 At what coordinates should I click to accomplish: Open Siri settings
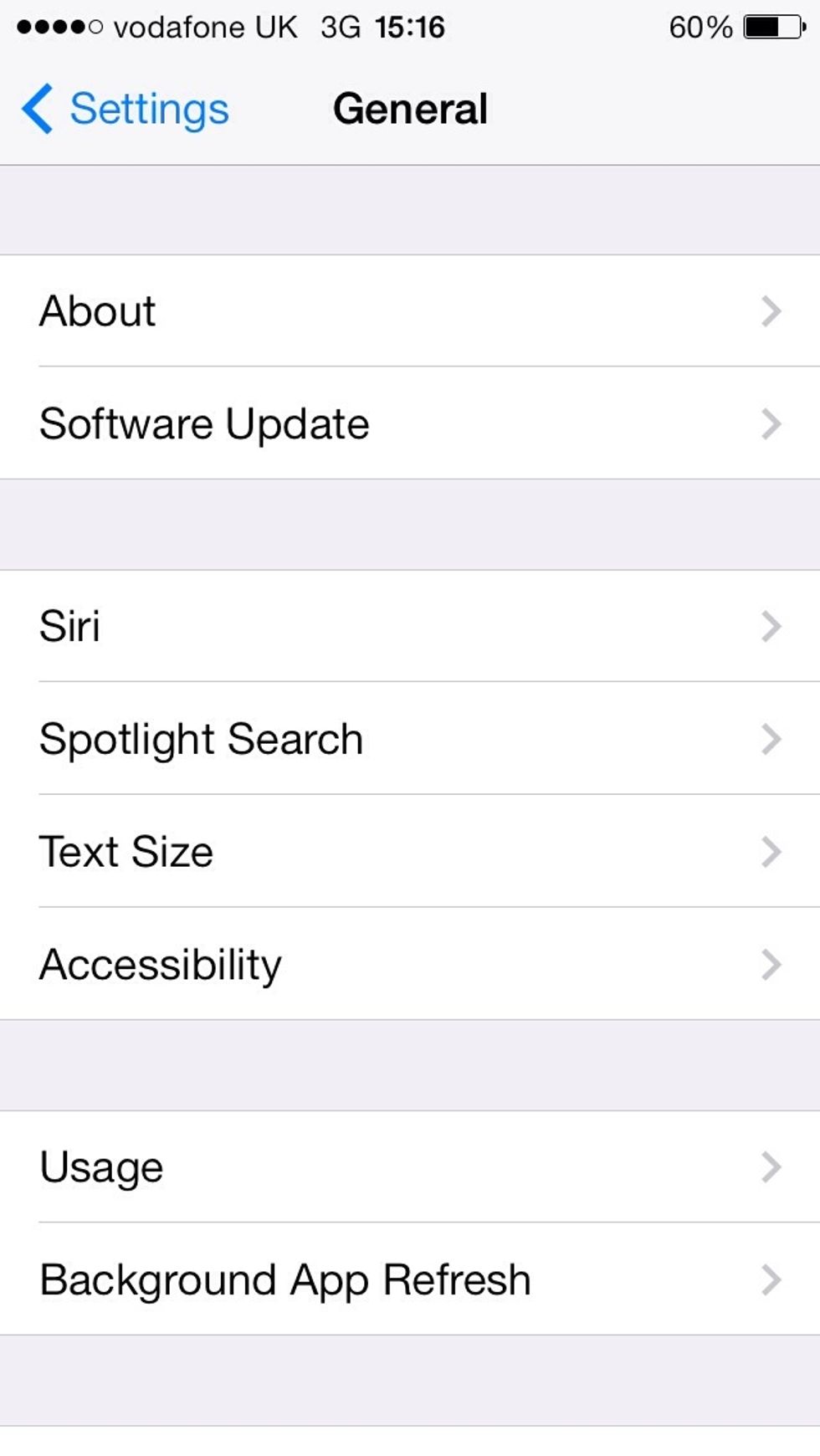pyautogui.click(x=410, y=626)
